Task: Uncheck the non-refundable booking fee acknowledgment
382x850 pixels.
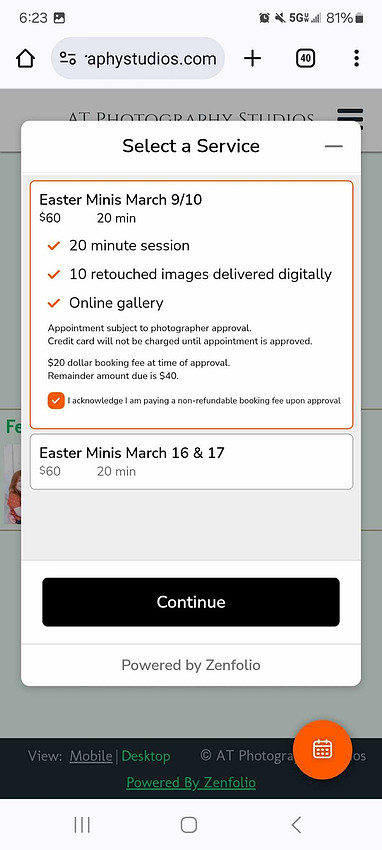Action: click(x=56, y=401)
